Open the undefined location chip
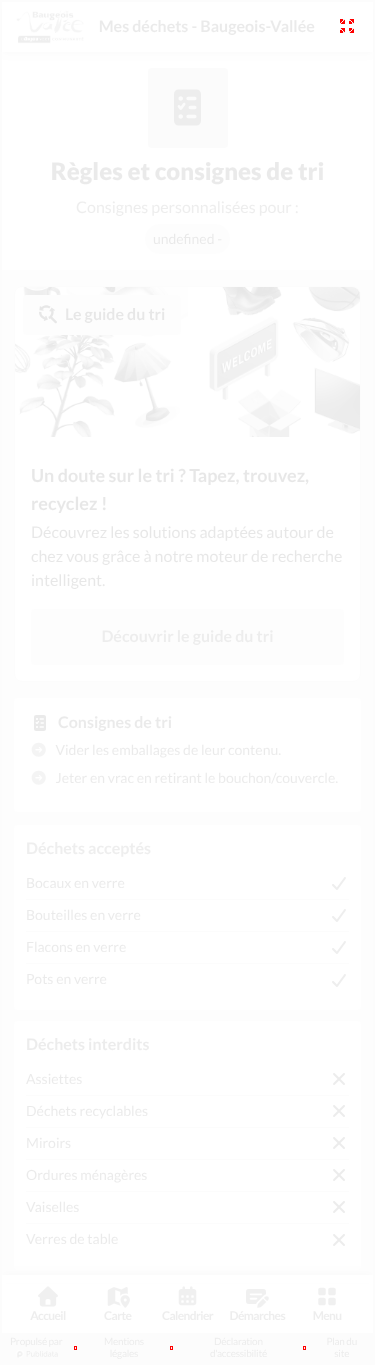 [x=188, y=240]
